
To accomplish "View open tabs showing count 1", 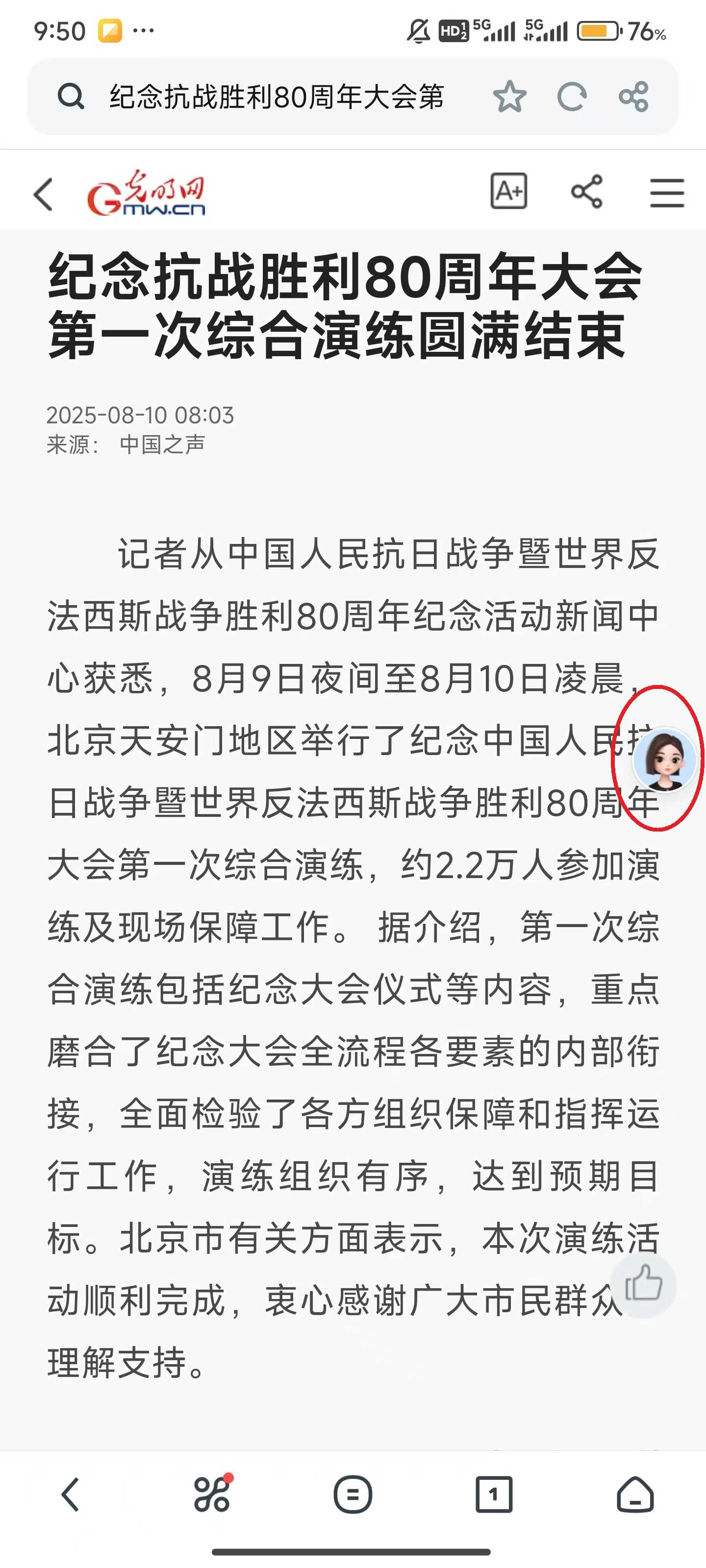I will pos(493,1494).
